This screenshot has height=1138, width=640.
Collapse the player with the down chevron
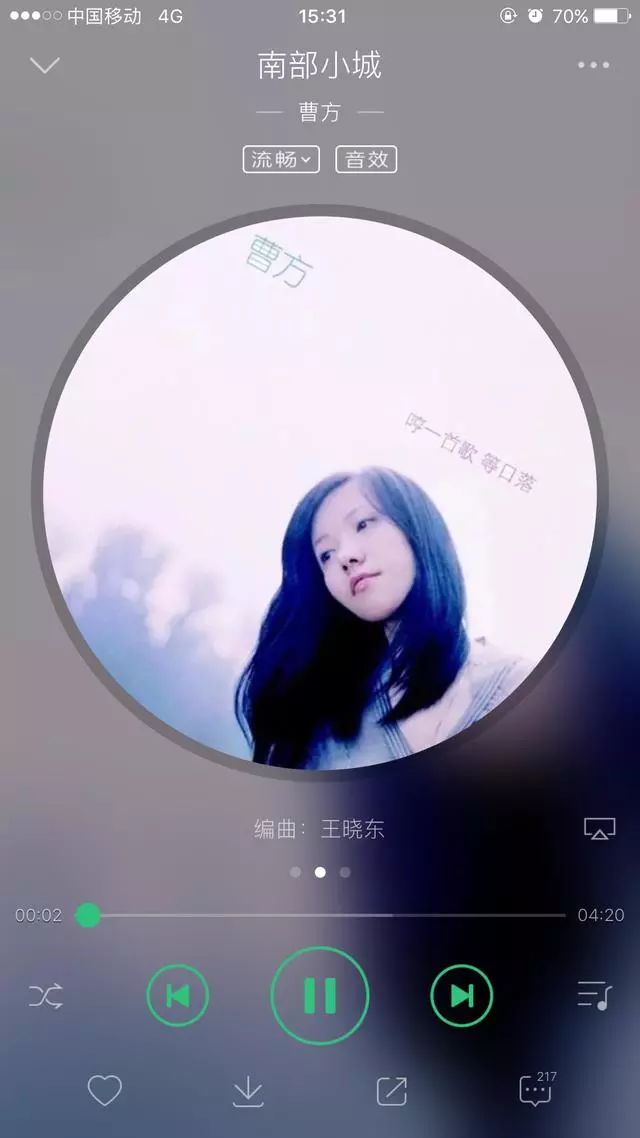pyautogui.click(x=45, y=66)
